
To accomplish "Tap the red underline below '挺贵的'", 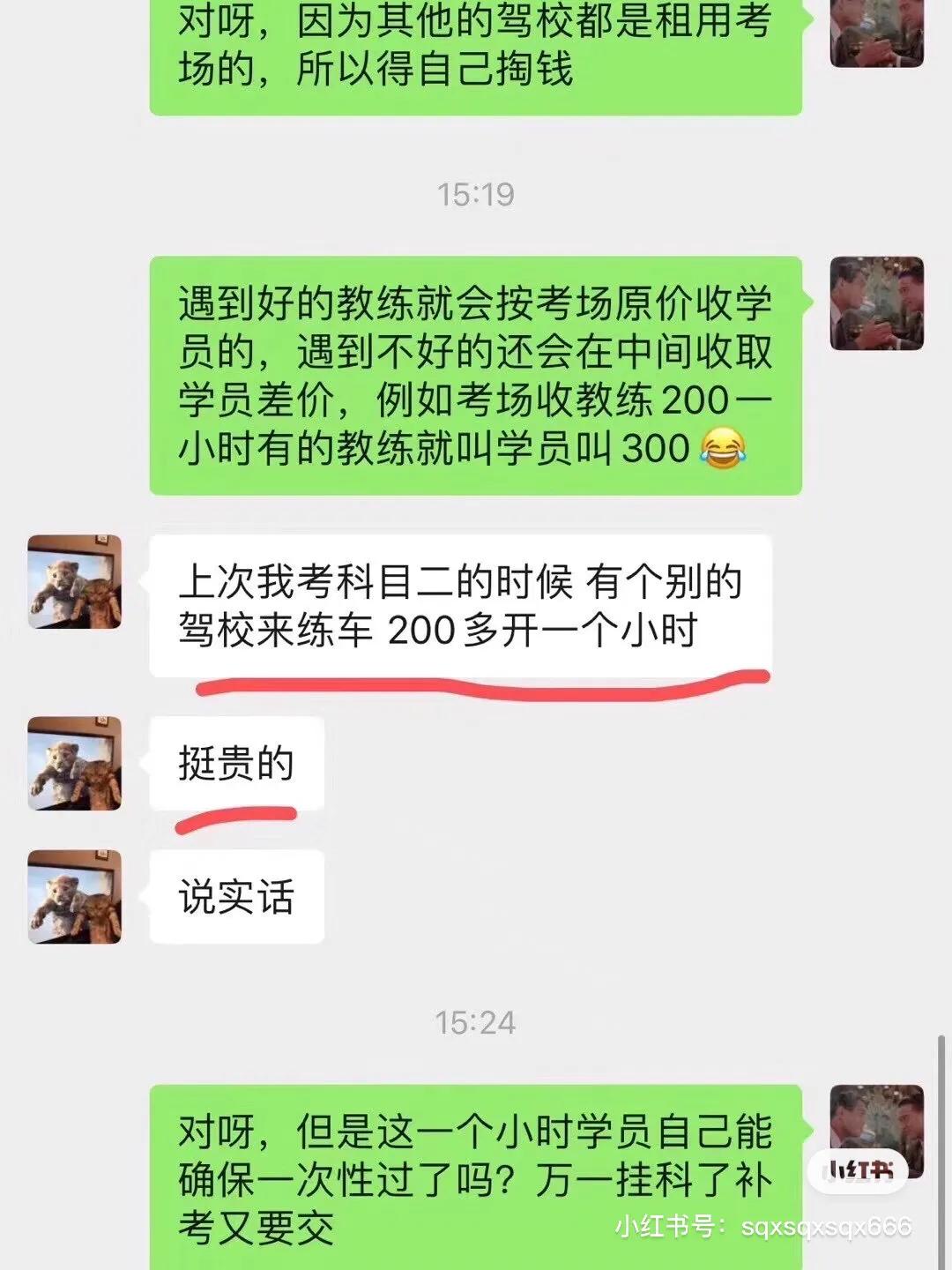I will pos(234,820).
